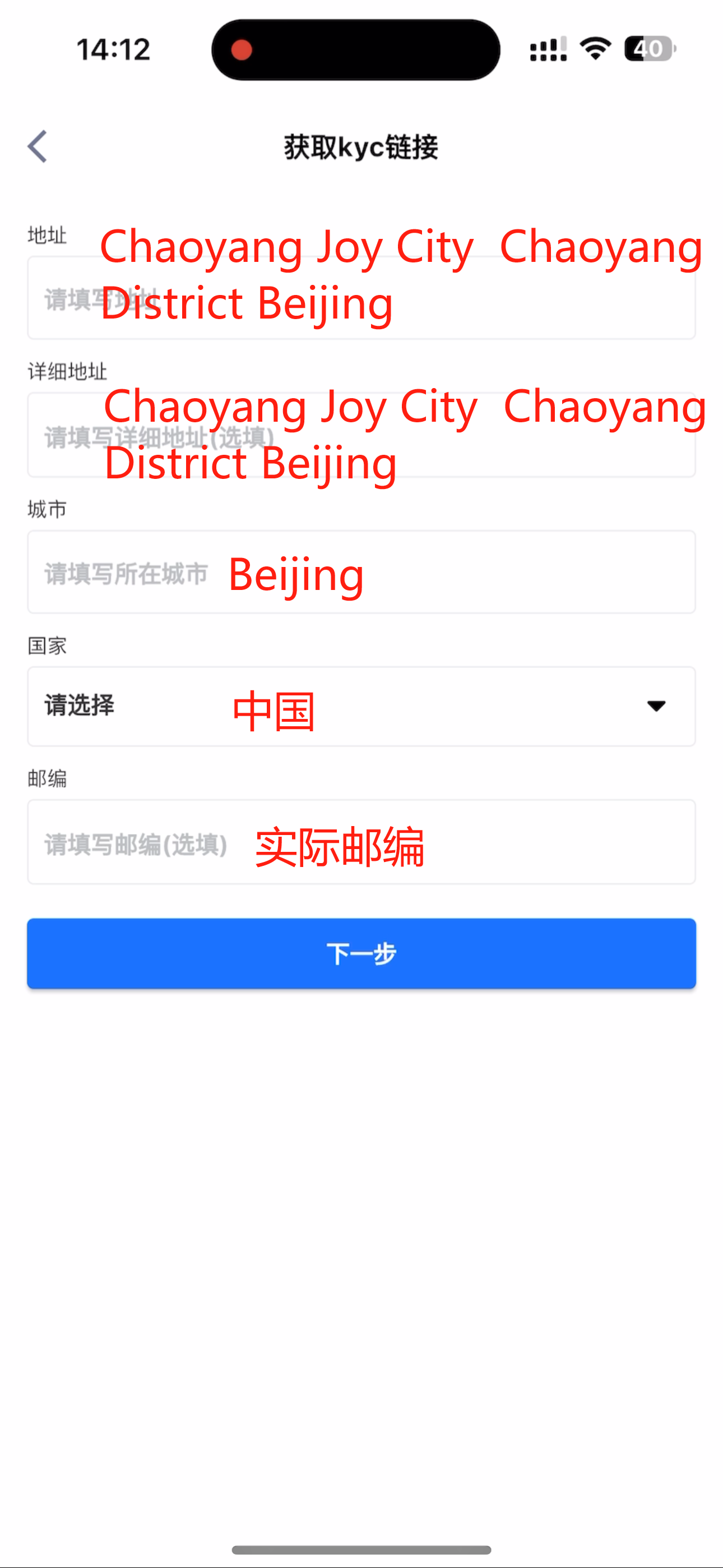The height and width of the screenshot is (1568, 723).
Task: Tap the 城市 city input field
Action: pos(361,572)
